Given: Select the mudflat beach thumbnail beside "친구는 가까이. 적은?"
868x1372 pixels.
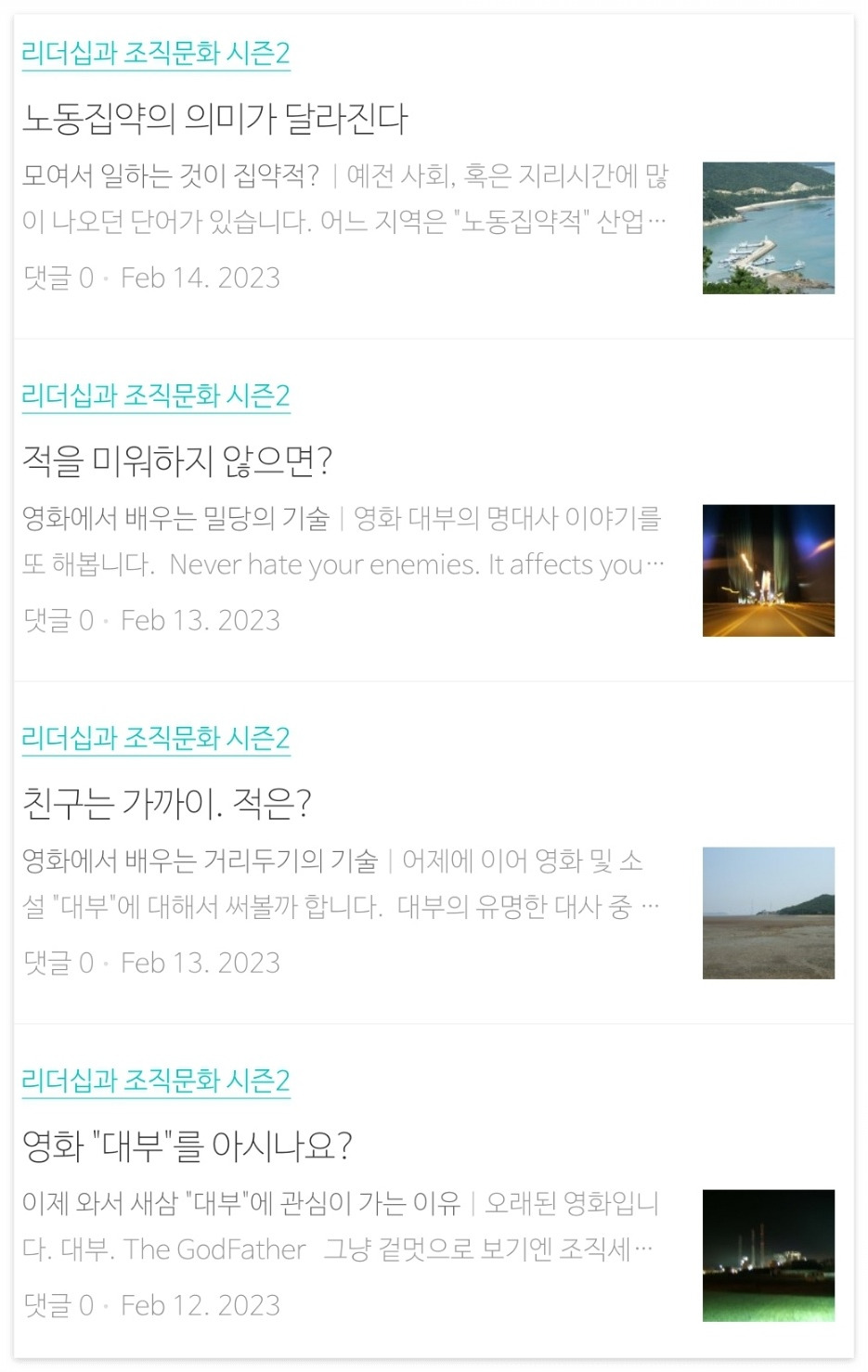Looking at the screenshot, I should (768, 913).
